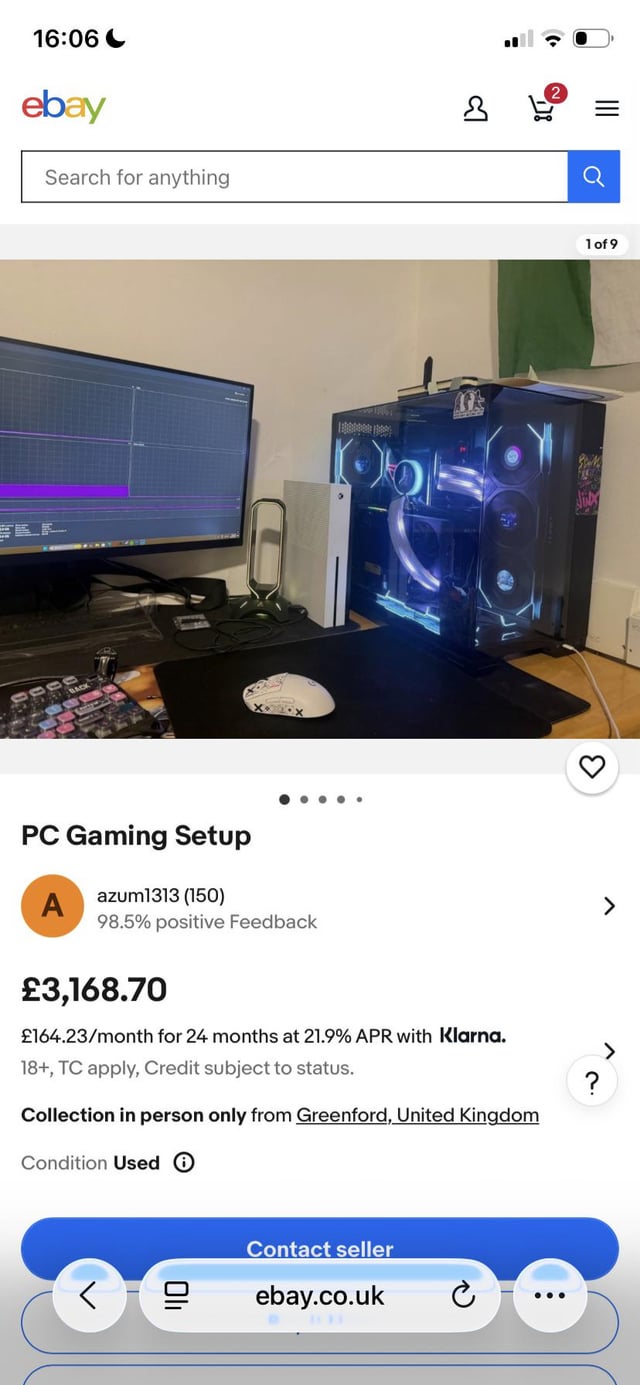Focus the Search for anything field
The width and height of the screenshot is (640, 1385).
click(294, 177)
